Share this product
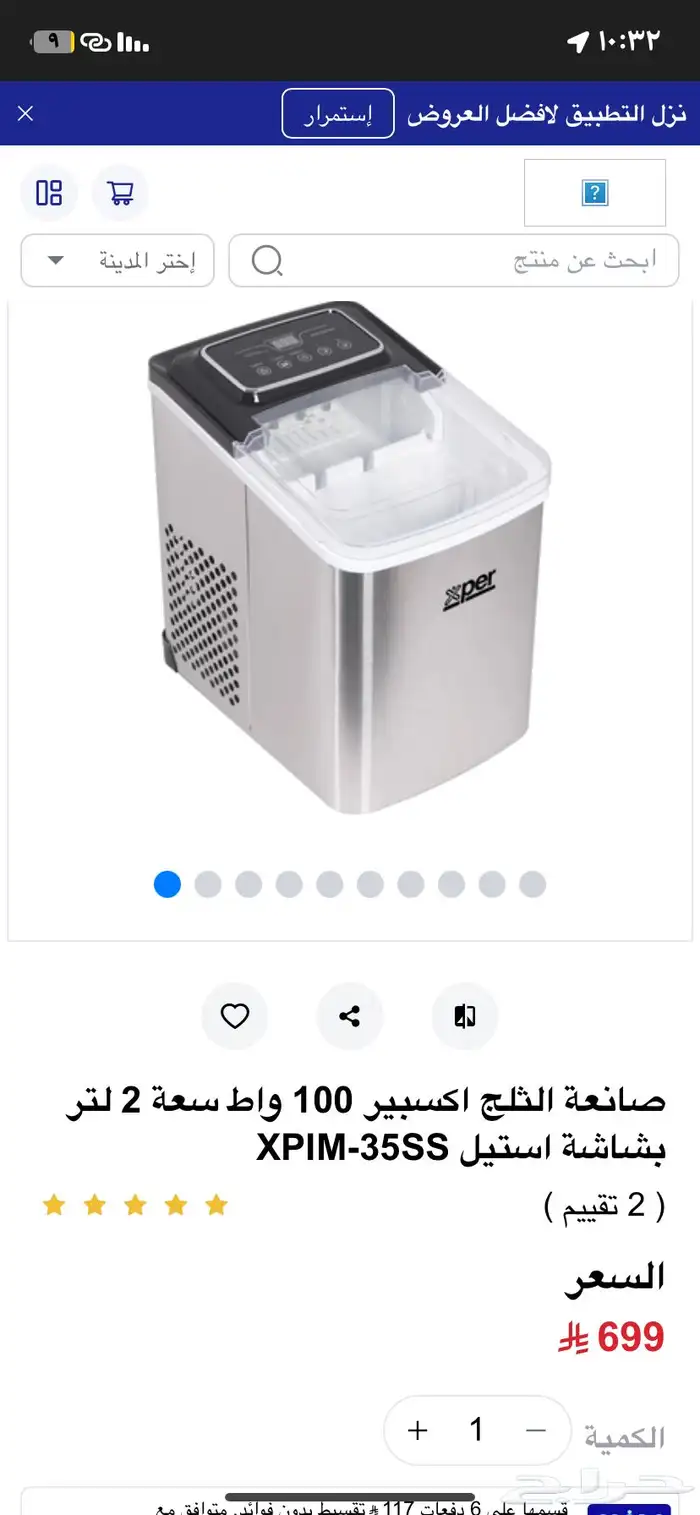Image resolution: width=700 pixels, height=1515 pixels. pyautogui.click(x=349, y=1017)
